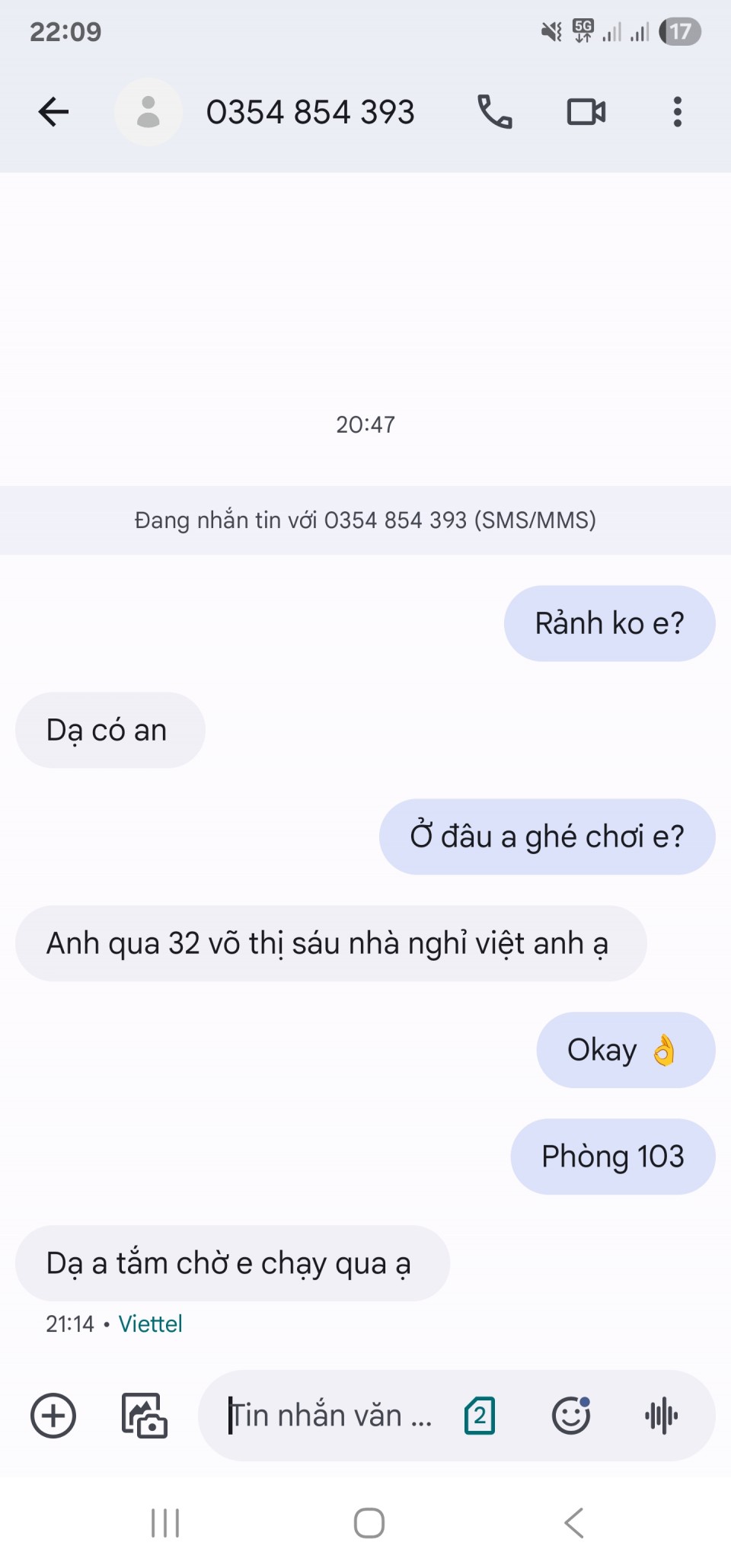Open gallery and camera picker
The width and height of the screenshot is (731, 1568).
144,1416
